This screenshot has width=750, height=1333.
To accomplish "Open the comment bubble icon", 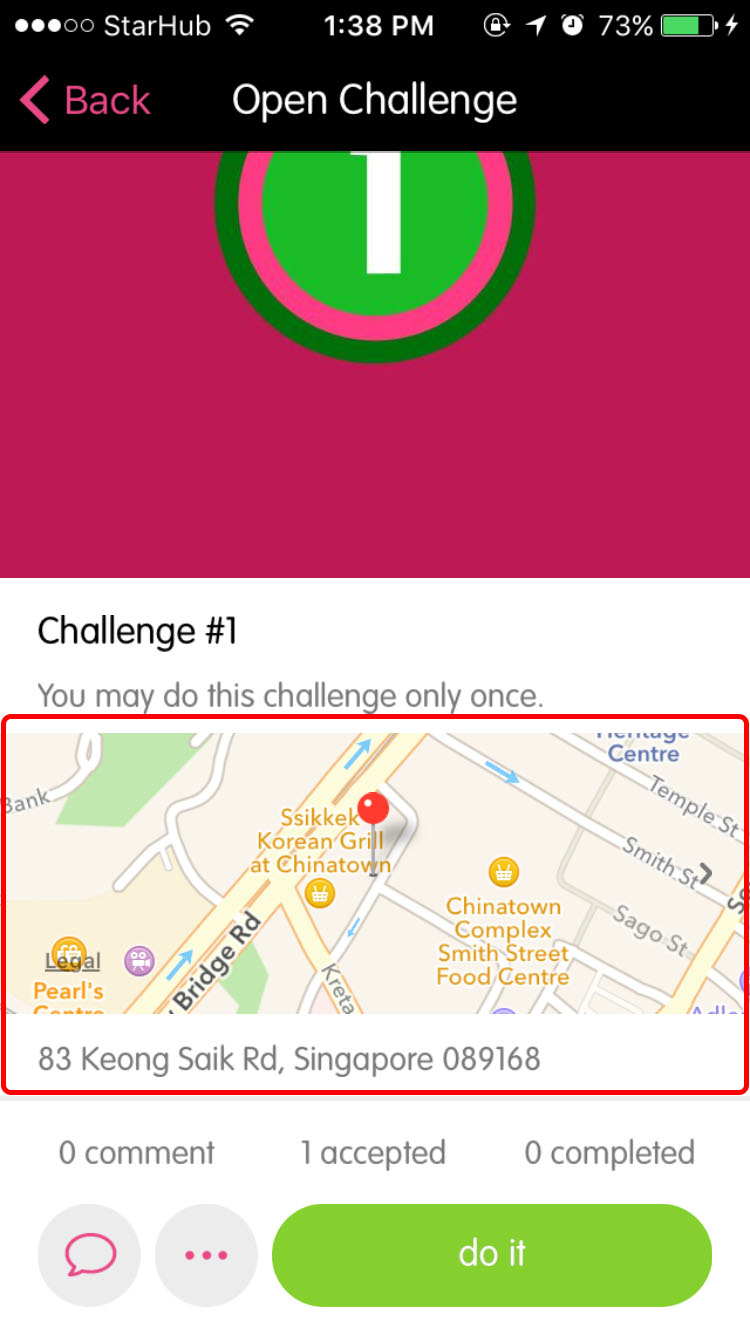I will (90, 1255).
